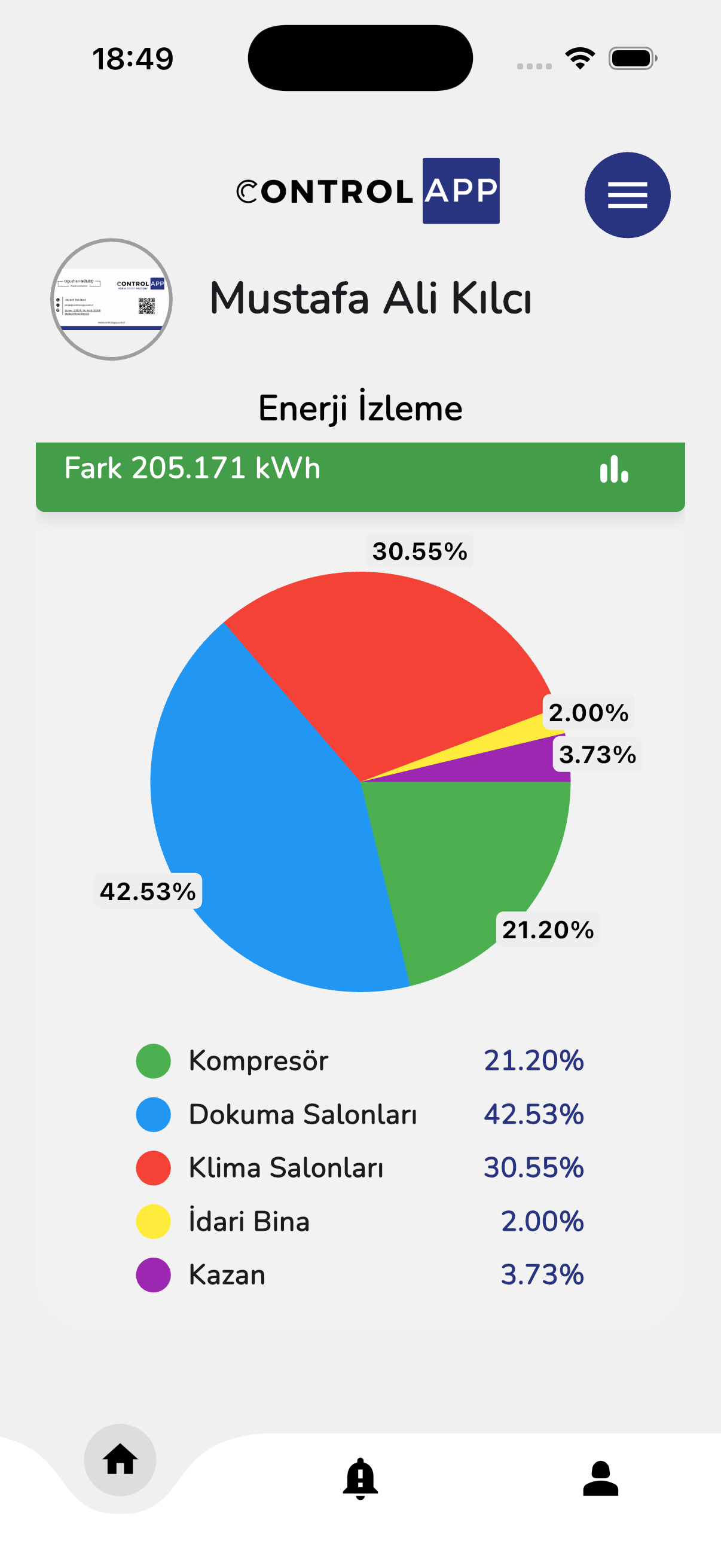This screenshot has width=721, height=1568.
Task: Tap the bar chart icon in Fark banner
Action: point(614,469)
